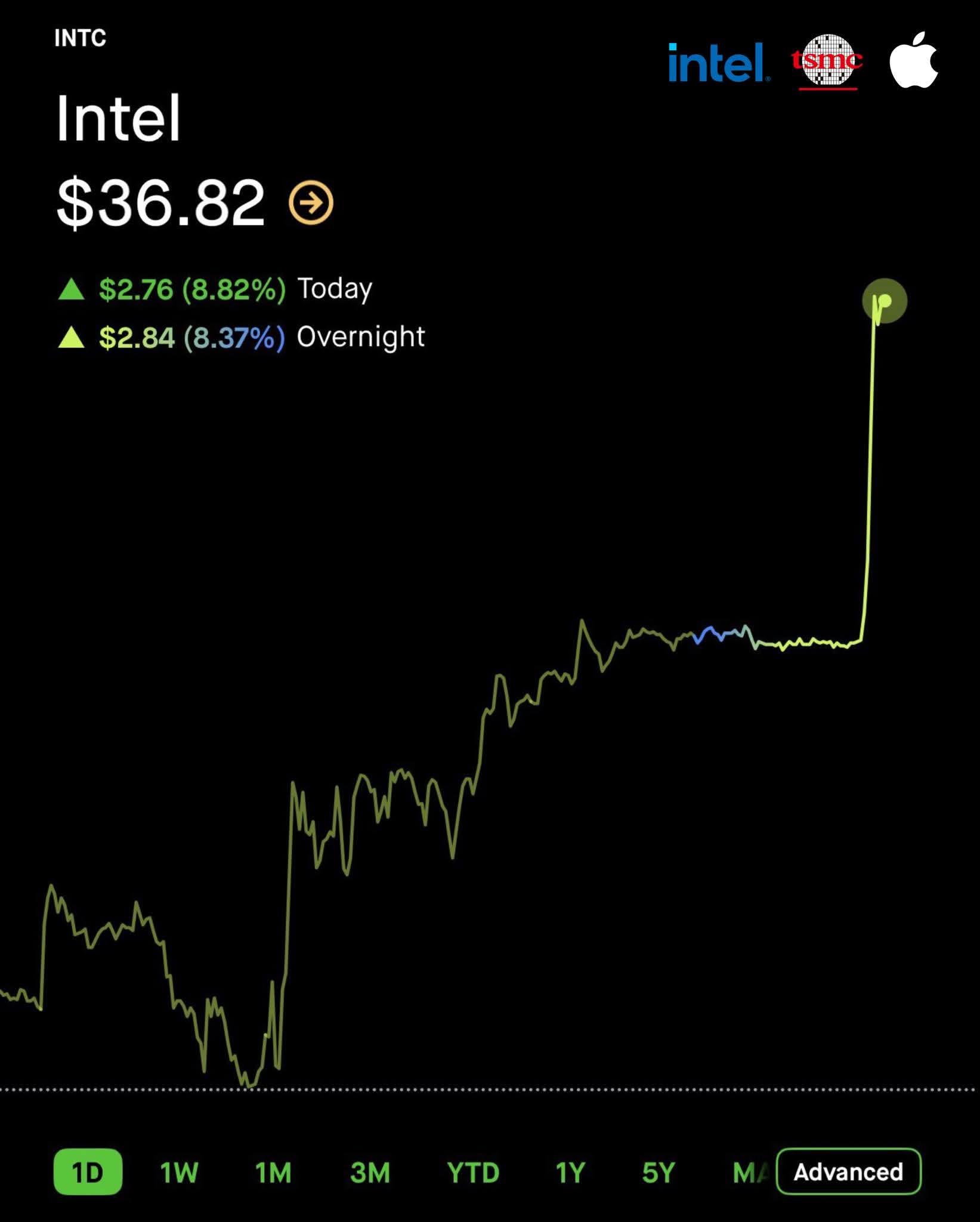Show the 1M price chart

[273, 1172]
